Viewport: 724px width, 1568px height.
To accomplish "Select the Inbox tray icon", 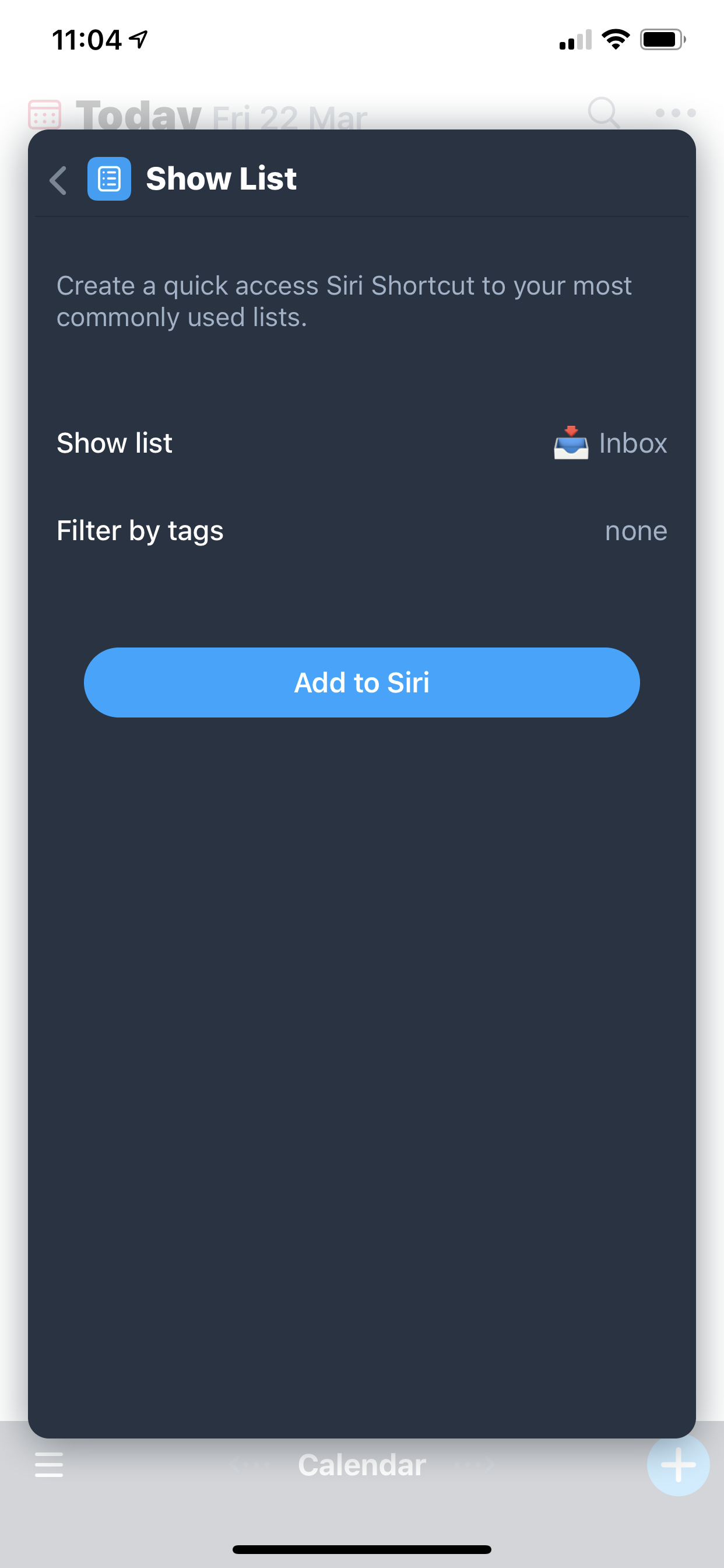I will [x=571, y=444].
